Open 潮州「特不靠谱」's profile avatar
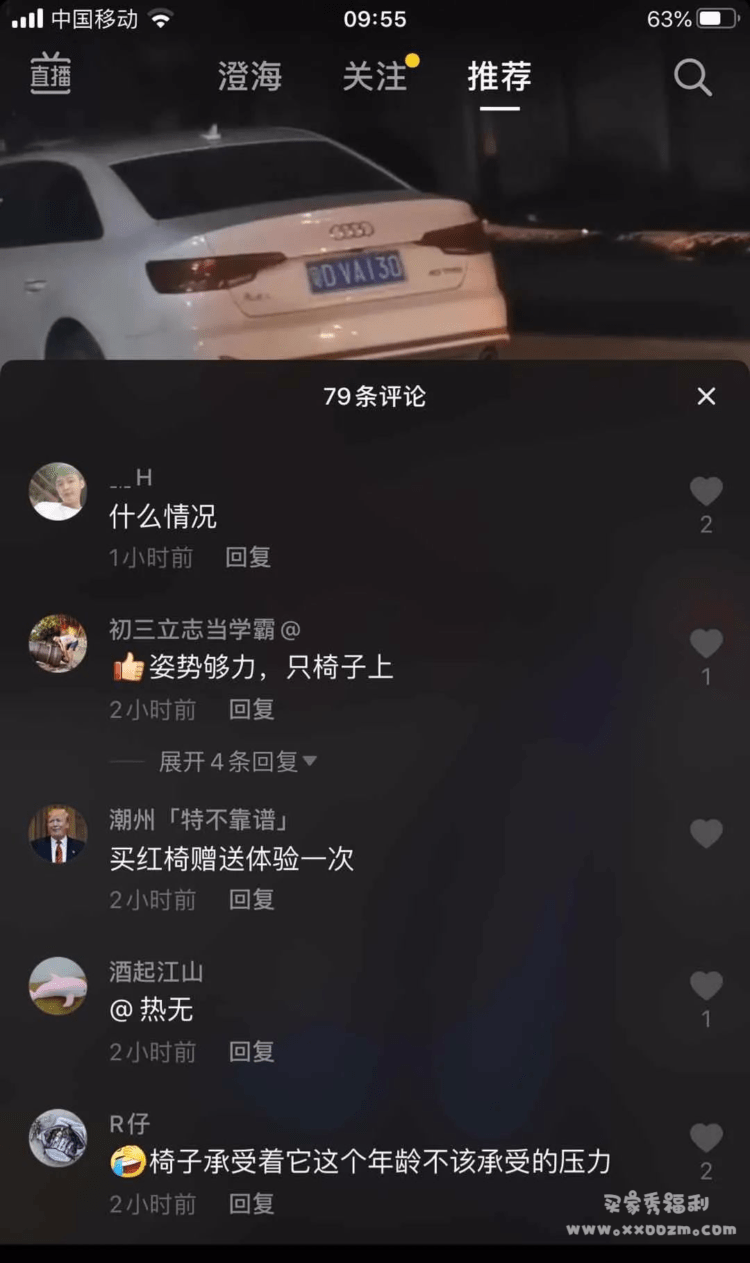 [58, 834]
